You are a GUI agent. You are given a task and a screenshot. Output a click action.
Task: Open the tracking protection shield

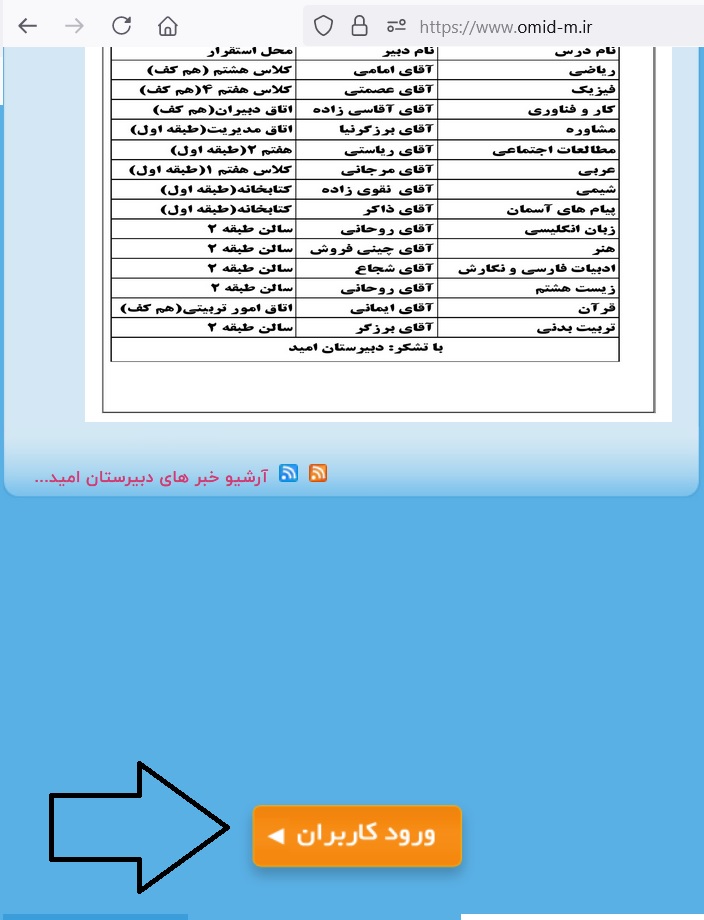[323, 26]
